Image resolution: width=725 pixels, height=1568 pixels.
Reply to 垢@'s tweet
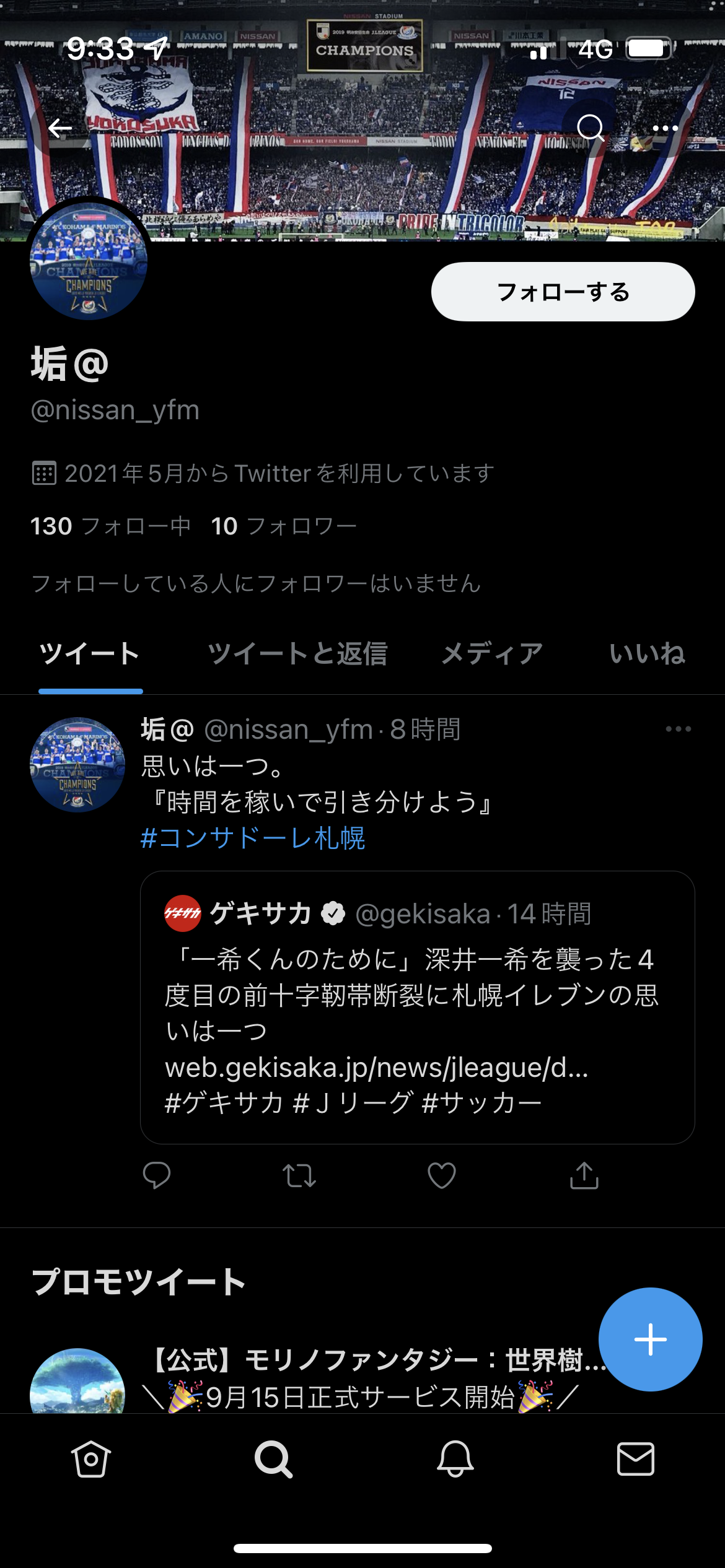coord(156,1175)
